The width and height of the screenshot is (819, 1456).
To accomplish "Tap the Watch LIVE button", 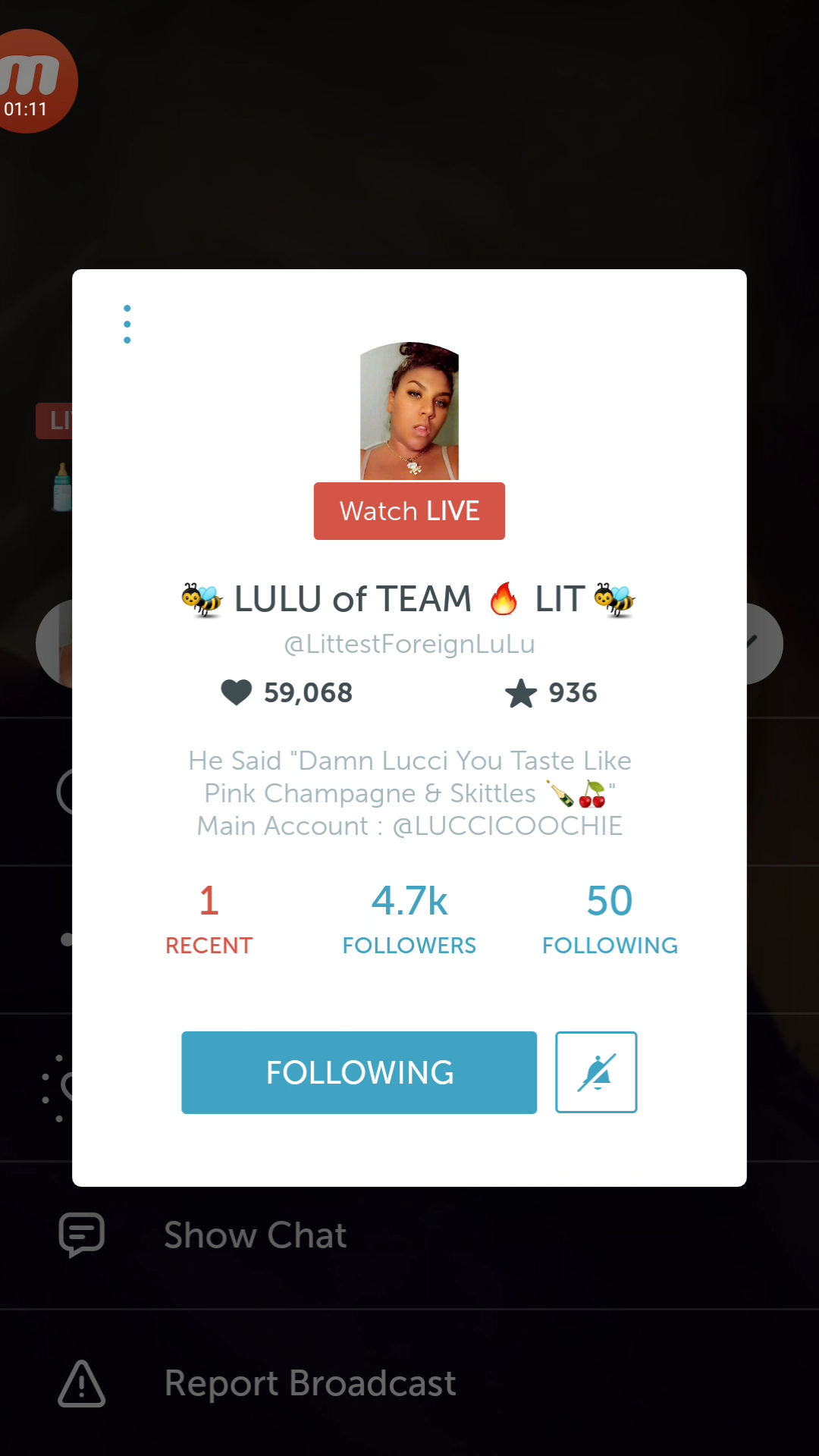I will click(x=409, y=511).
